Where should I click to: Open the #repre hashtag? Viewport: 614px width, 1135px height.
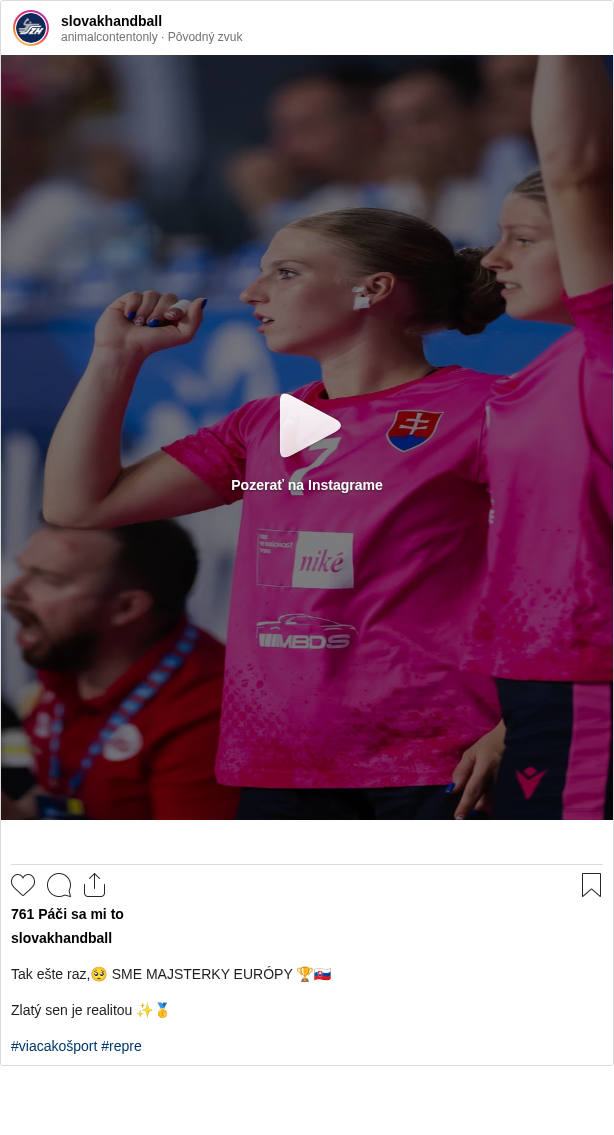pyautogui.click(x=121, y=1046)
